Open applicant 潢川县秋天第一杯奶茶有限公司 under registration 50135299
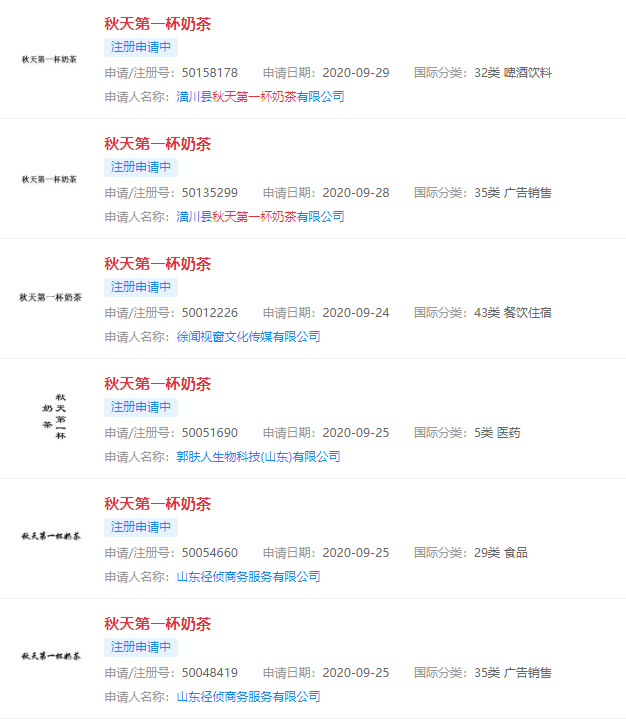The width and height of the screenshot is (626, 724). [260, 217]
